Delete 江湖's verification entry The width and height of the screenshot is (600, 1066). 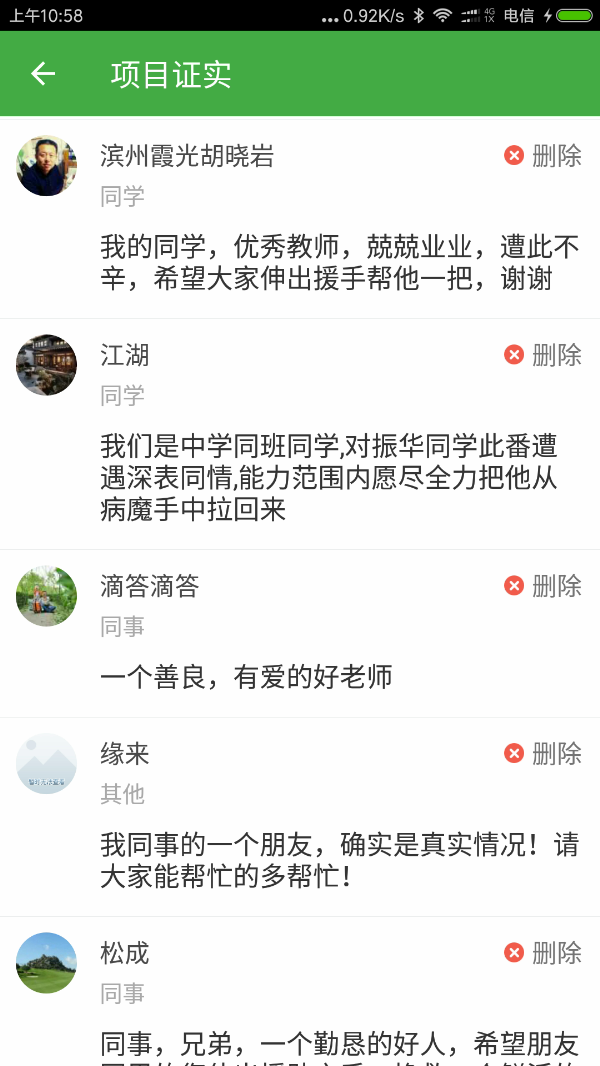click(x=543, y=354)
